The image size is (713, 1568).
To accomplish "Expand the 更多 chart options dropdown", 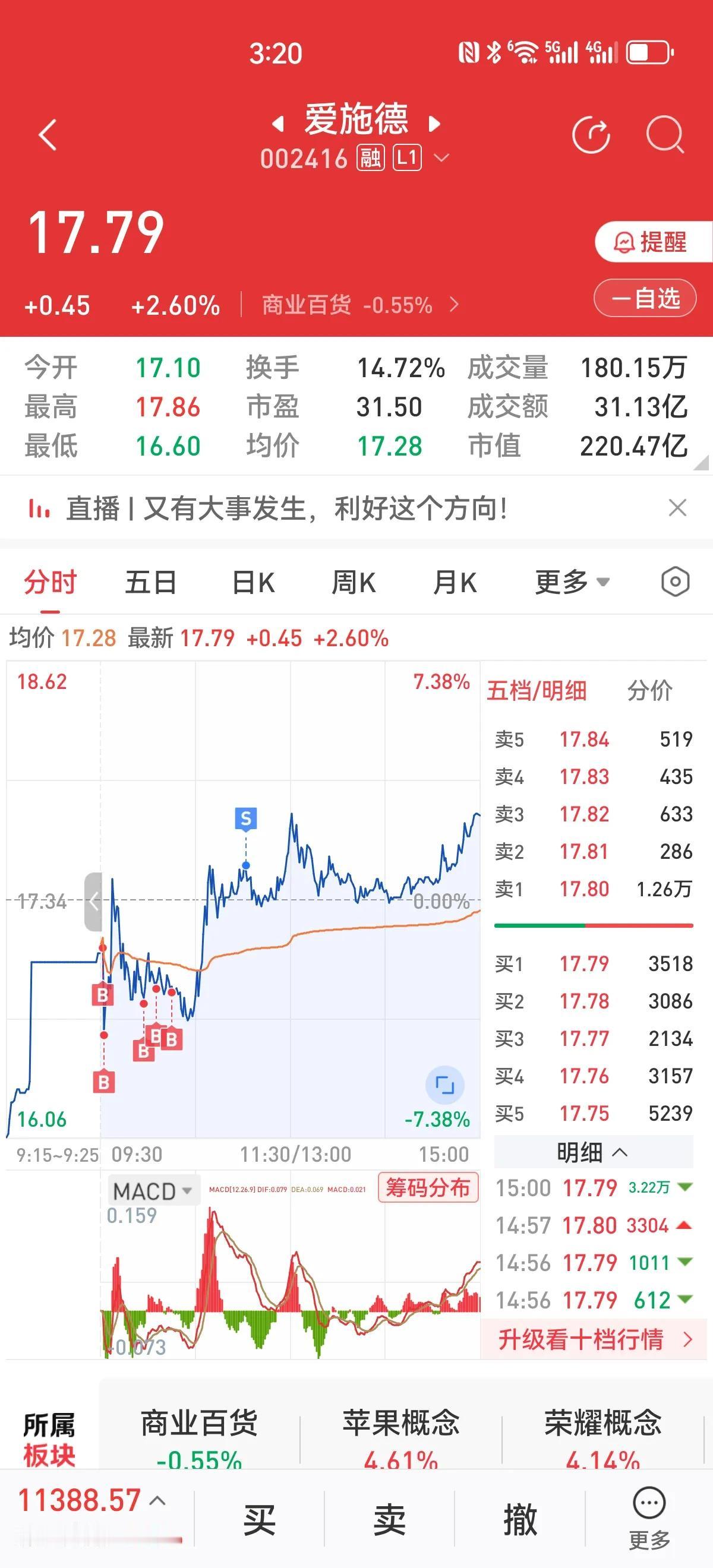I will pos(572,583).
